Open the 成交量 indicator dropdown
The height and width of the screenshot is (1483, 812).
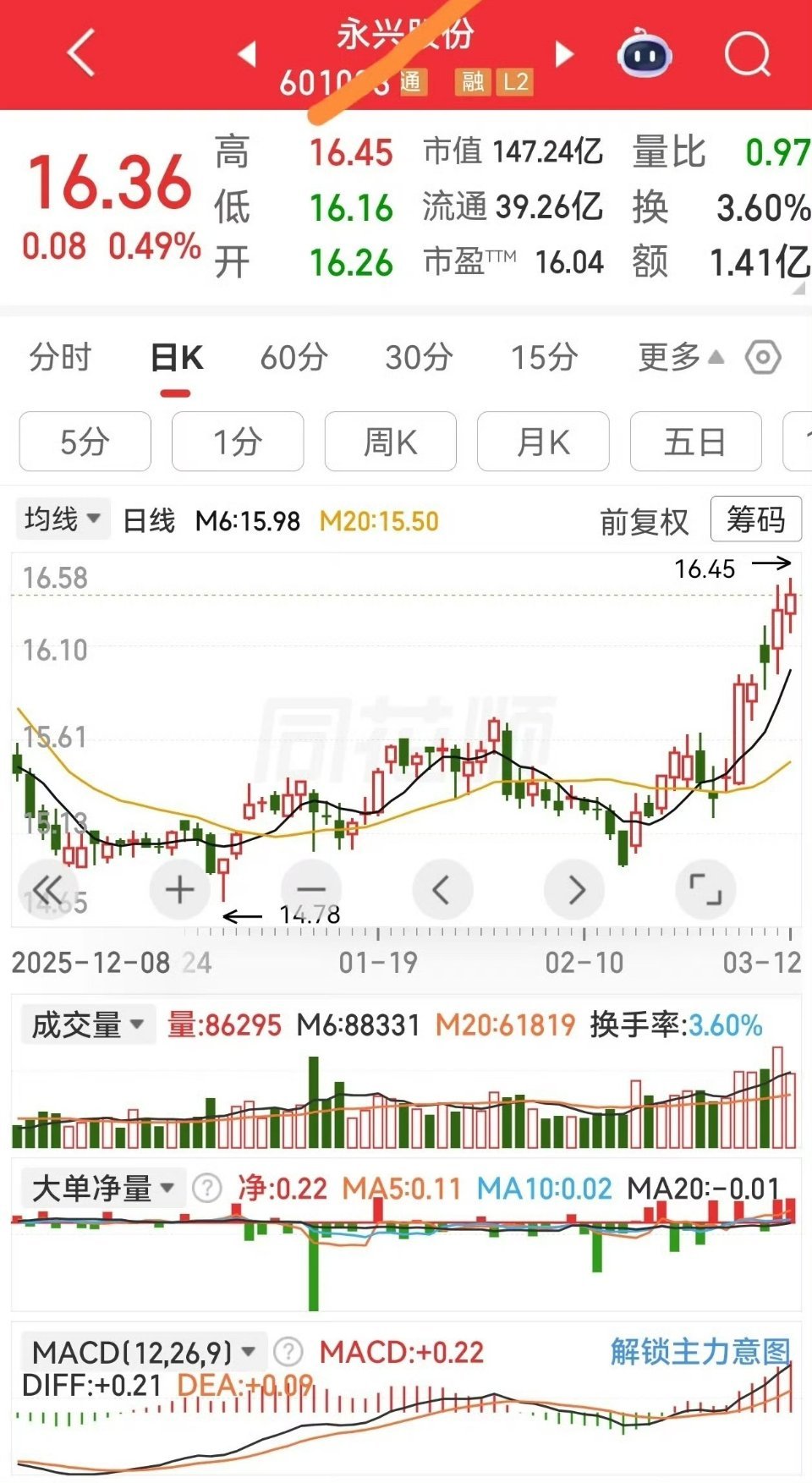point(87,1024)
